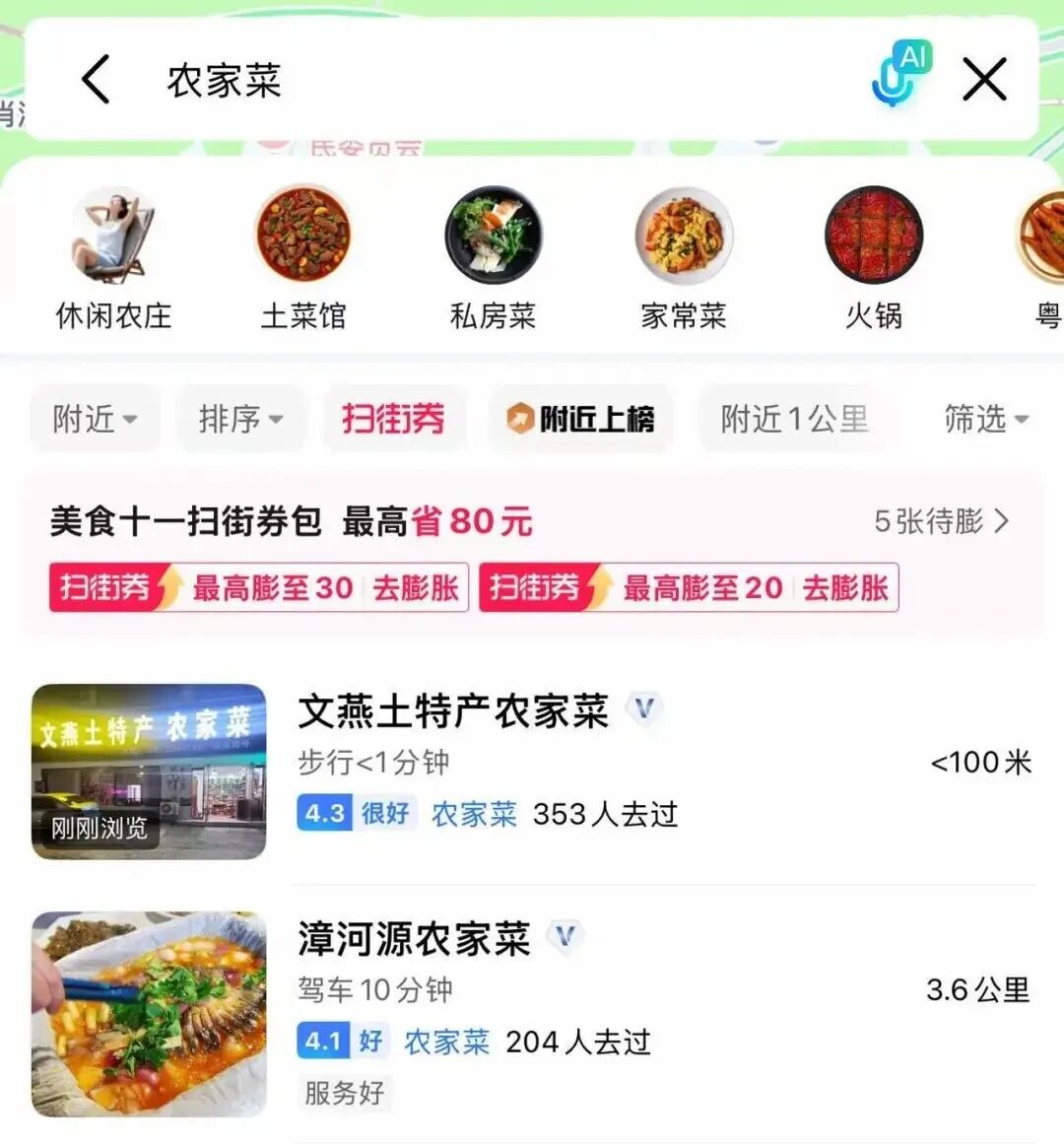
Task: Tap the 最高膨至30 去膨胀 coupon
Action: tap(259, 587)
